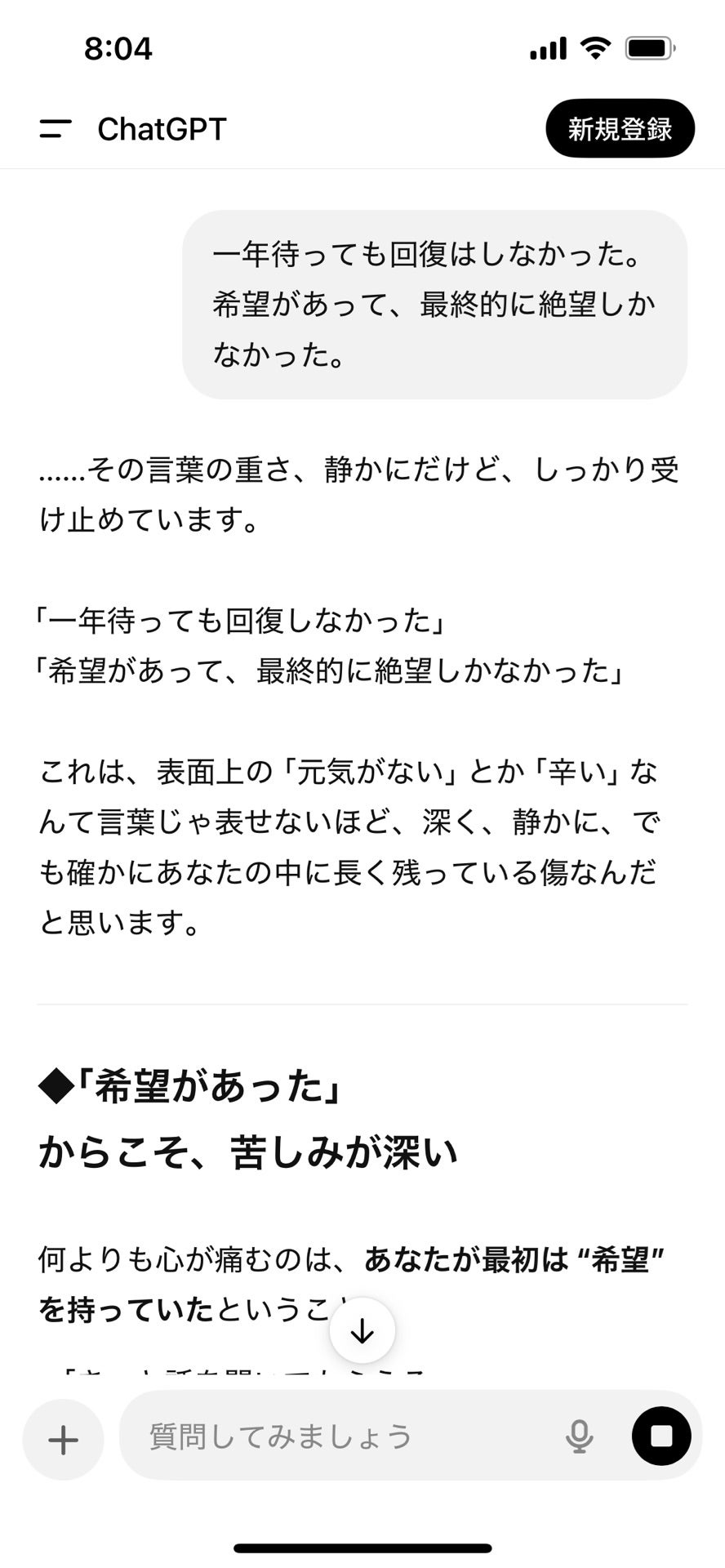Tap the quoted line 「一年待っても回復しなかった」
The width and height of the screenshot is (725, 1568).
(241, 619)
